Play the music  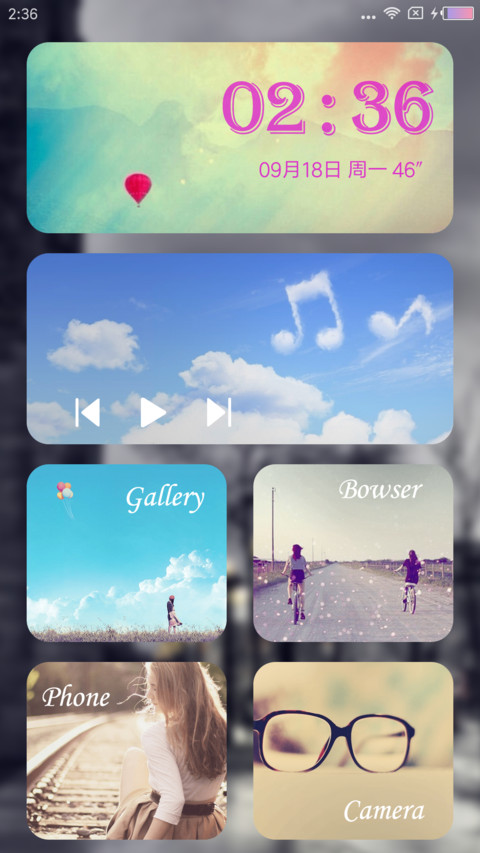point(153,412)
